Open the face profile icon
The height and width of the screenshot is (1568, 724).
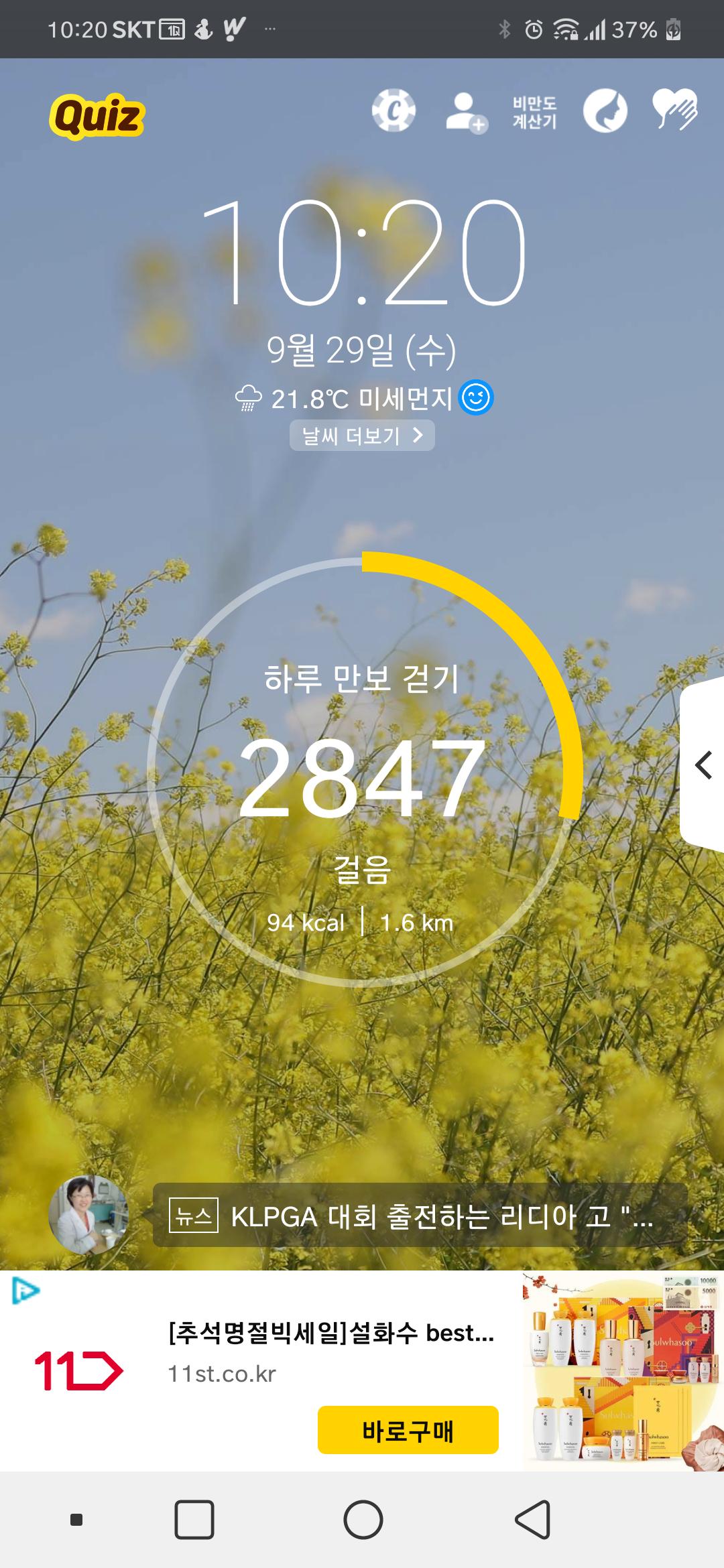[605, 111]
